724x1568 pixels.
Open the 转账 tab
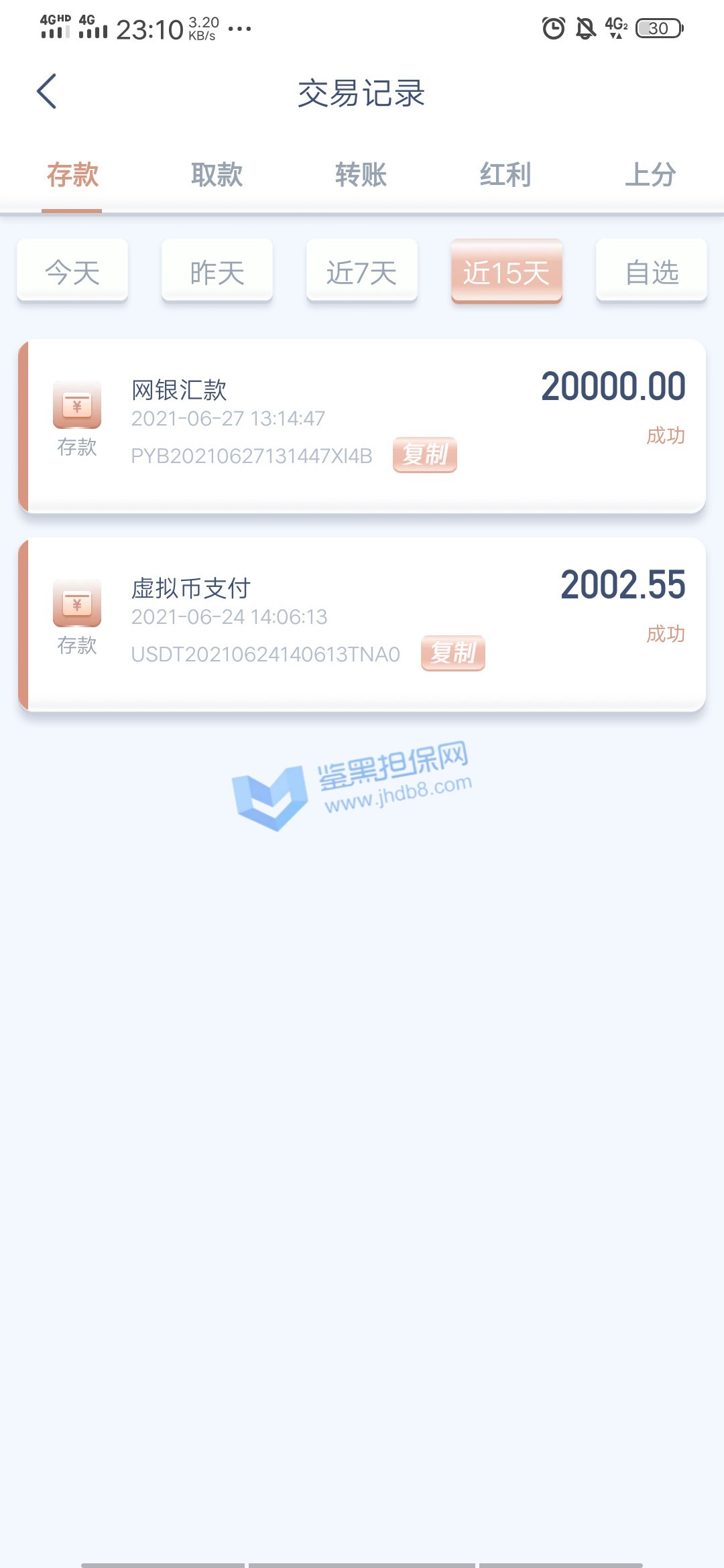[361, 175]
